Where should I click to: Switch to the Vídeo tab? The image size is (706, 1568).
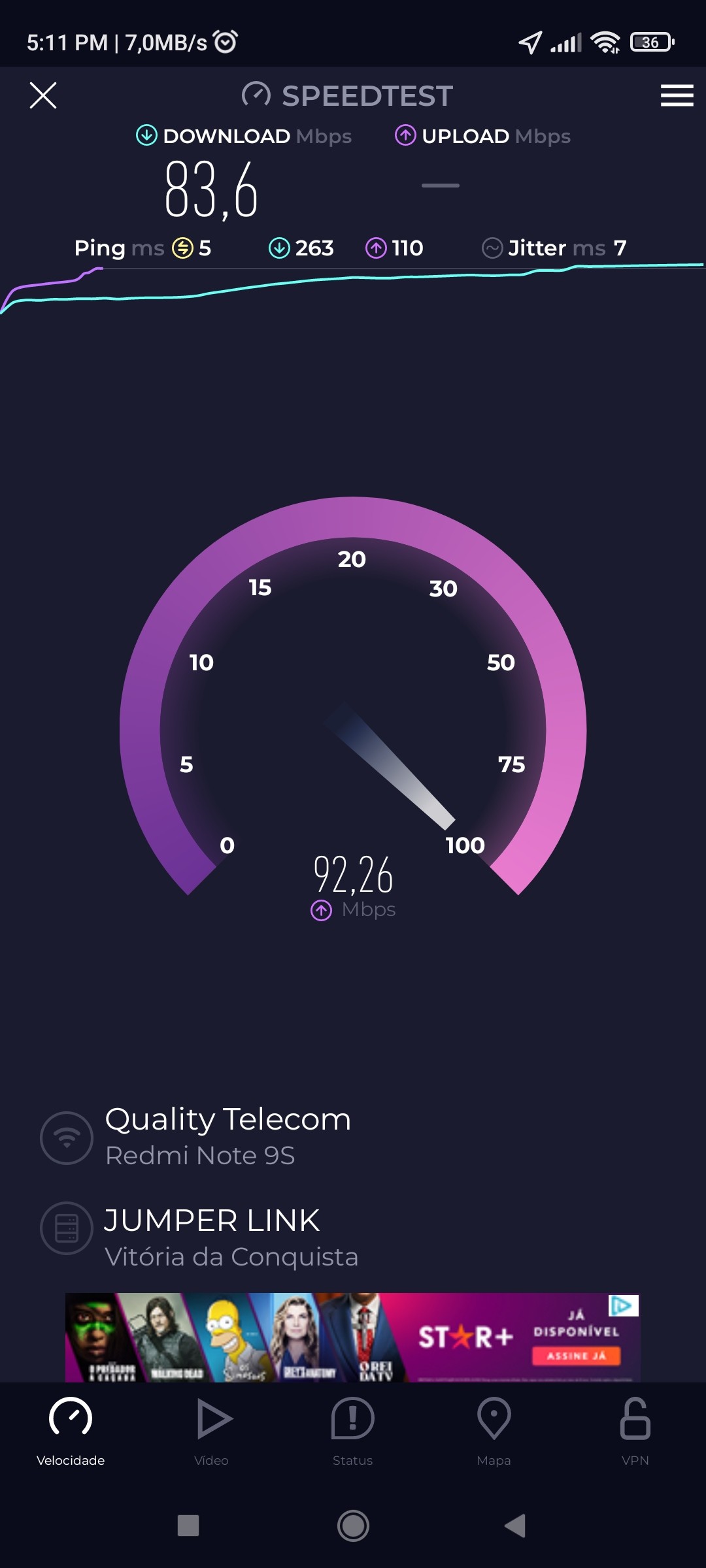pyautogui.click(x=212, y=1431)
